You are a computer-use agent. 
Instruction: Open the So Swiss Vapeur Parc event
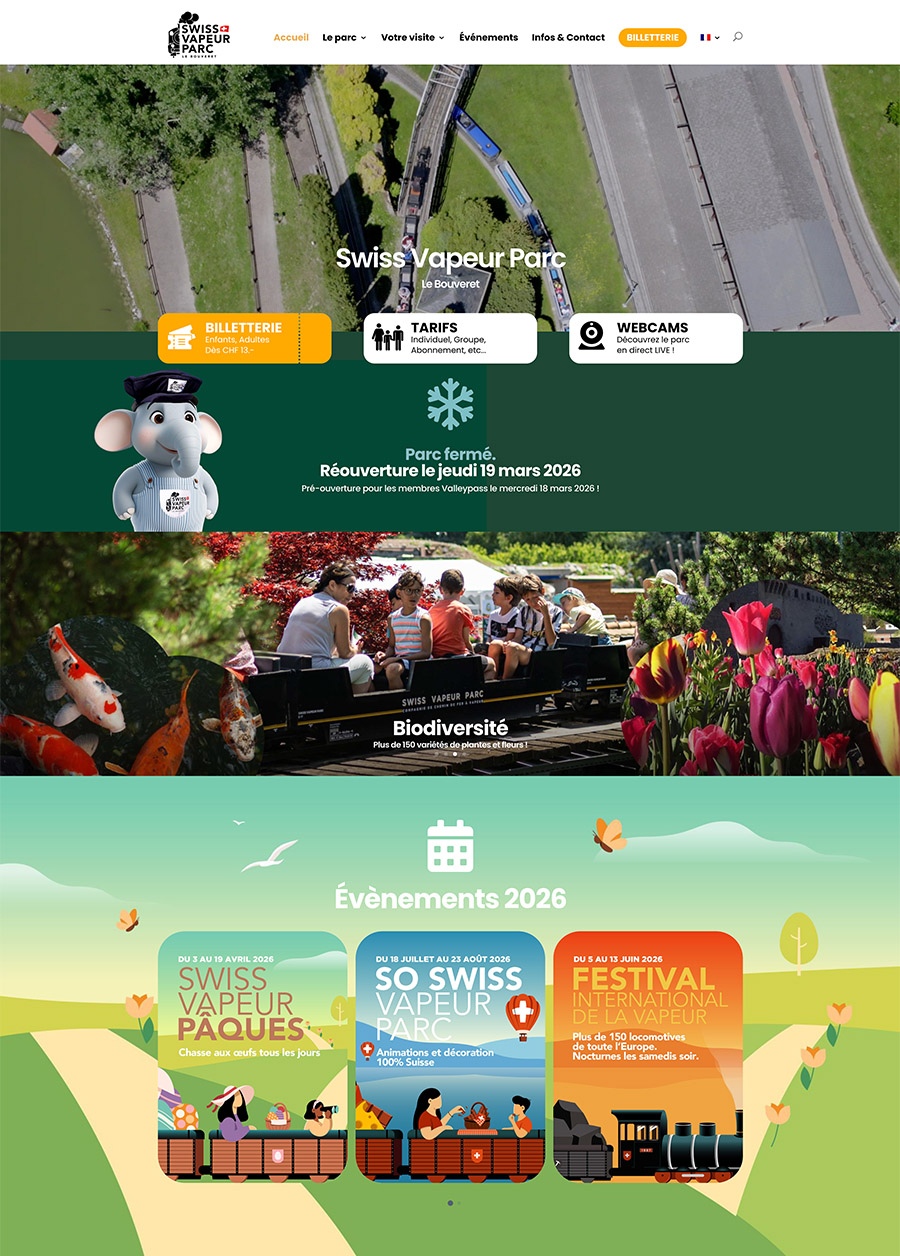(450, 1055)
